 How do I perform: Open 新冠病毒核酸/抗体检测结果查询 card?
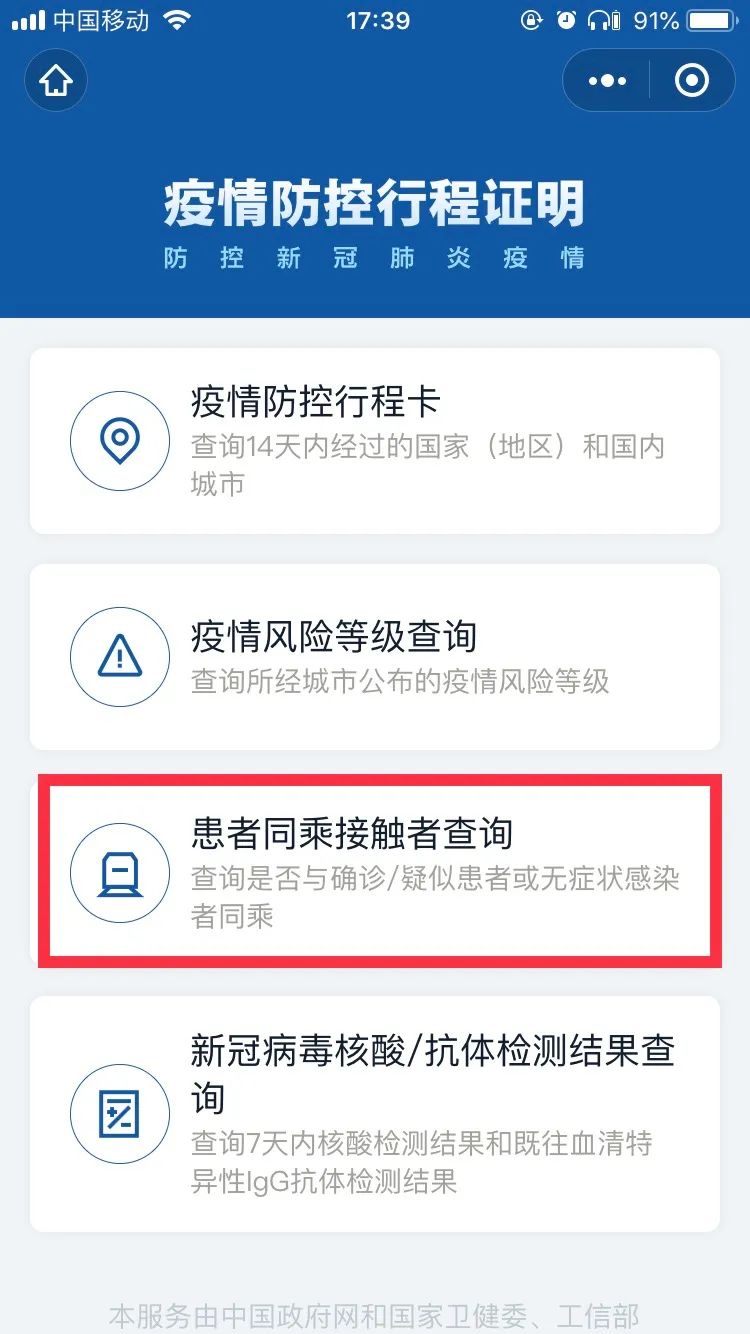pos(375,1113)
